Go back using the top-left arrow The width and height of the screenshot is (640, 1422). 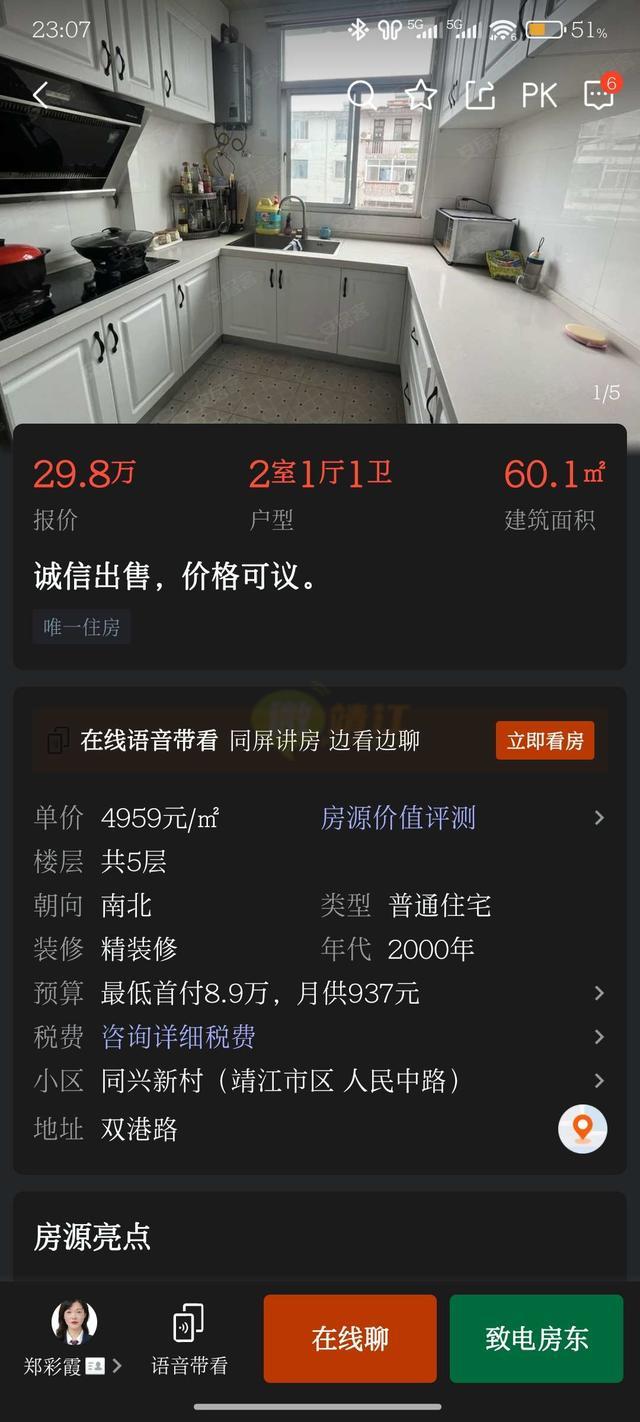pyautogui.click(x=40, y=95)
